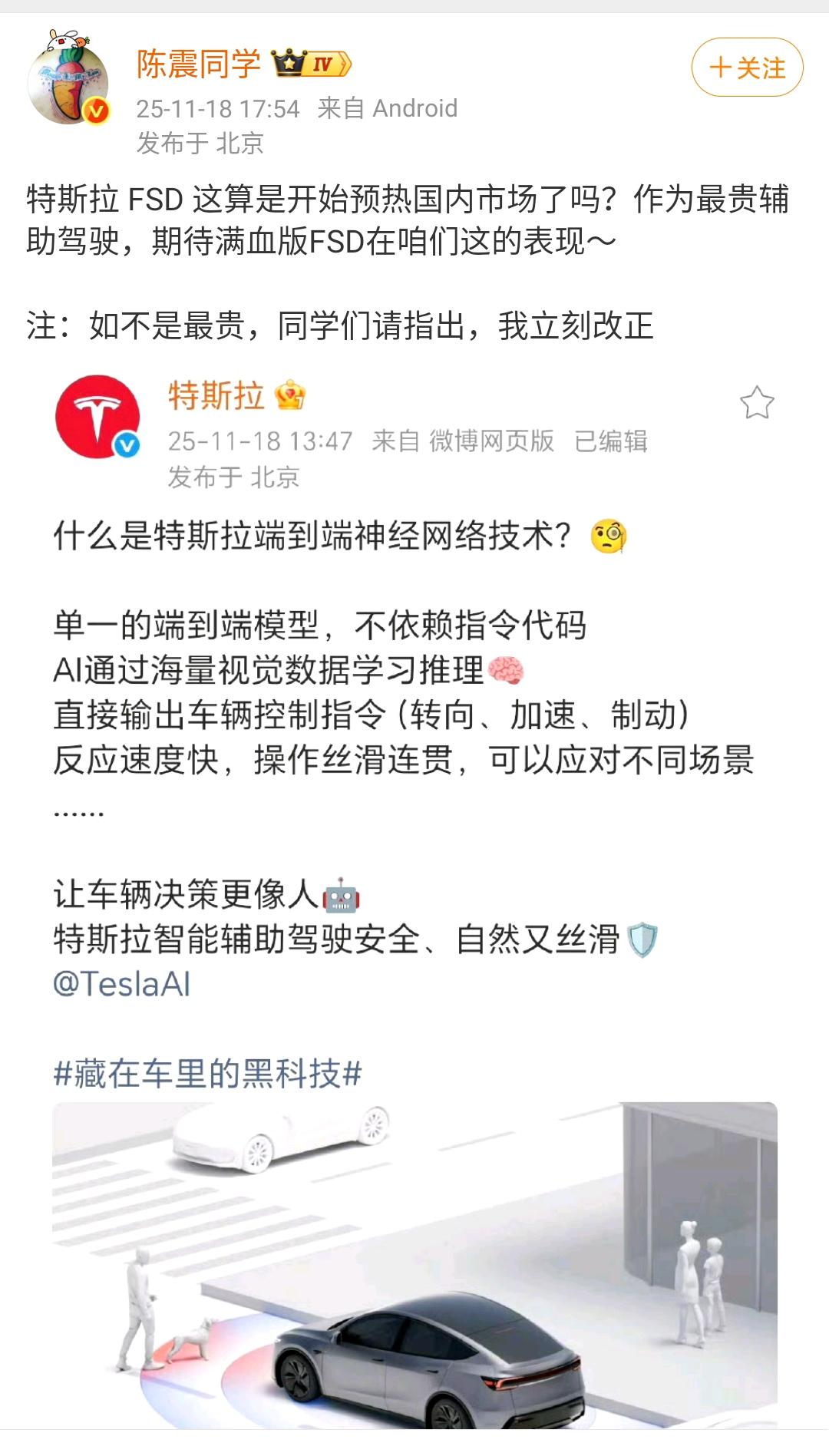This screenshot has height=1456, width=829.
Task: Click the 25-11-18 17:54 timestamp
Action: (x=217, y=108)
